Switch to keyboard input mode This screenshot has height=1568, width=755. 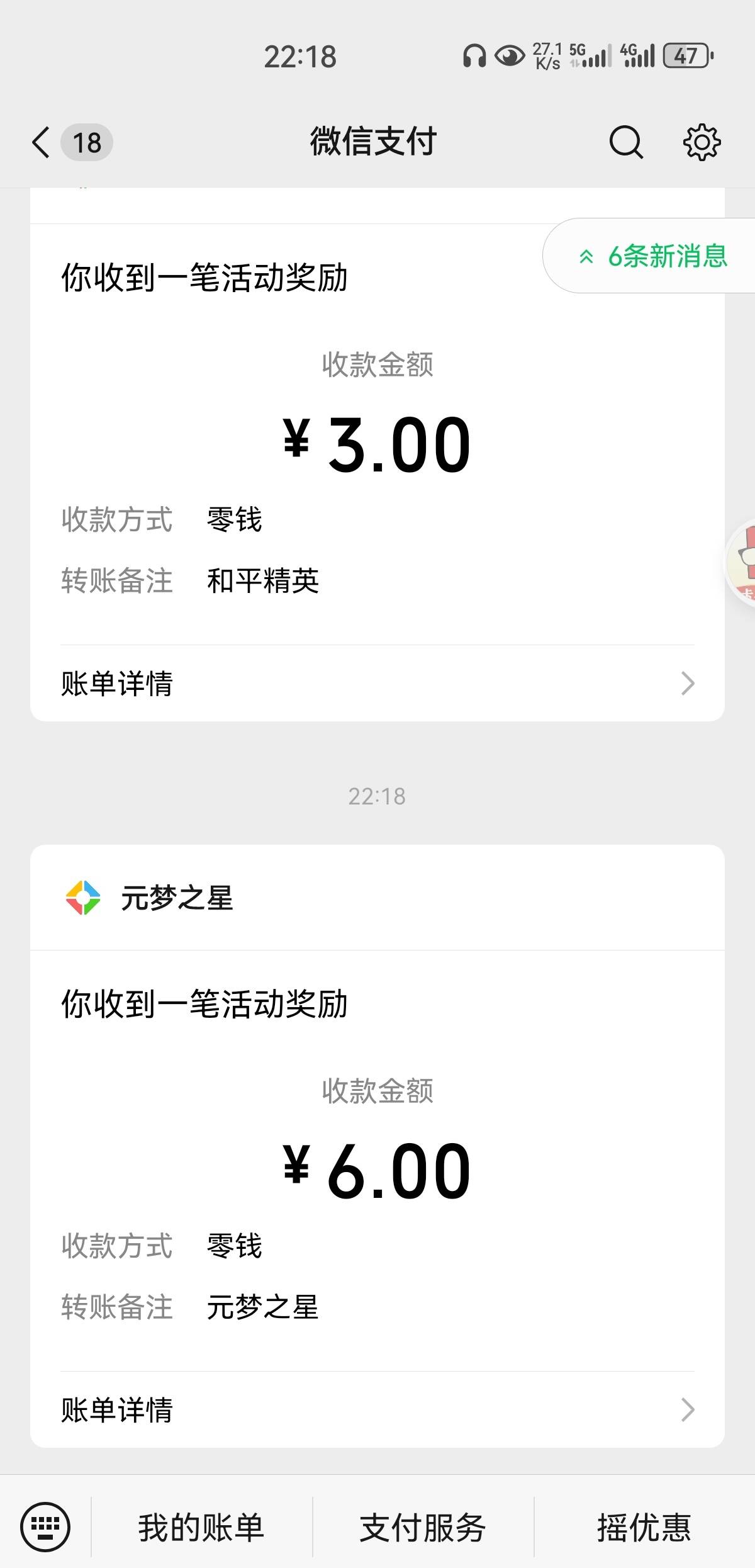[x=45, y=1526]
